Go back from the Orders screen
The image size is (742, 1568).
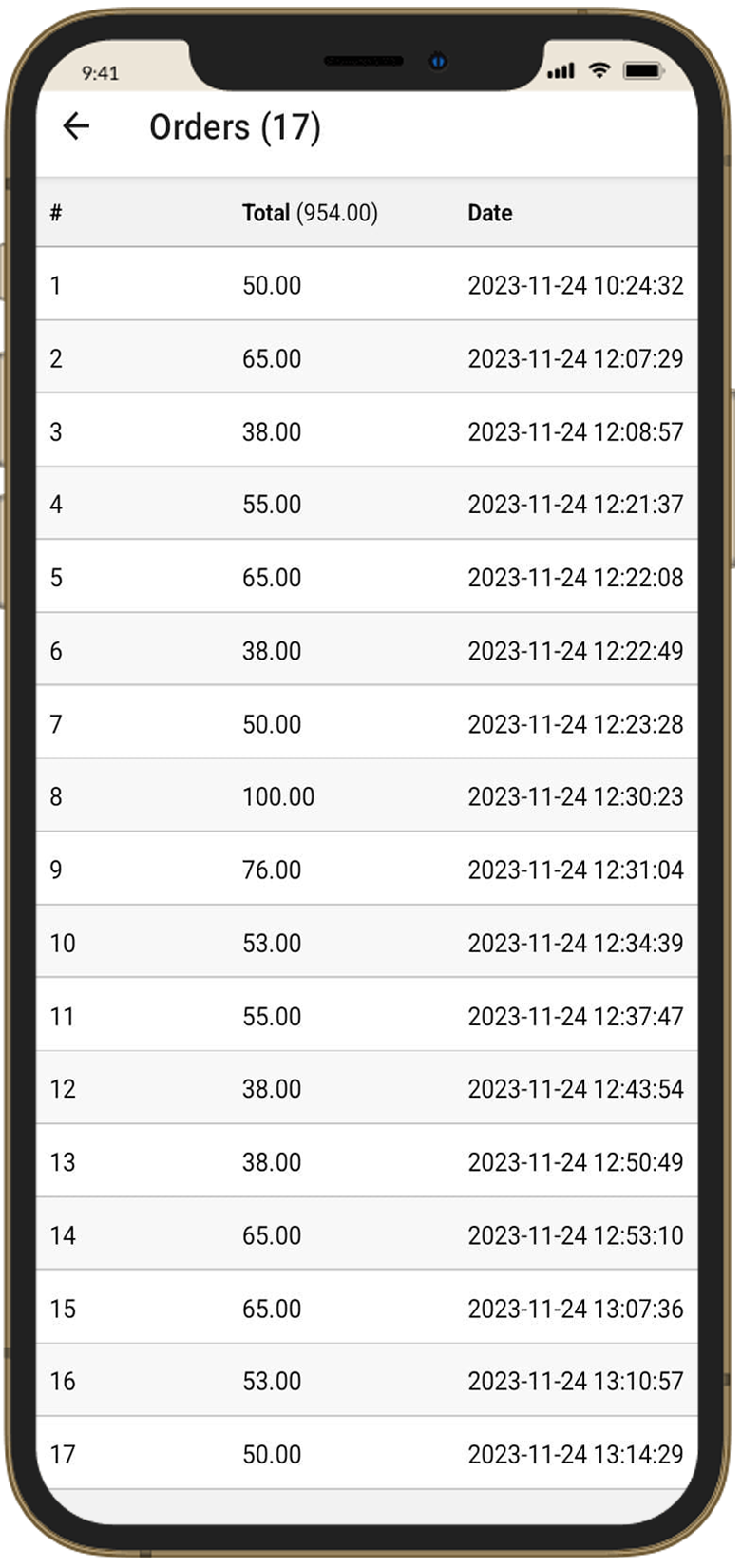point(76,126)
